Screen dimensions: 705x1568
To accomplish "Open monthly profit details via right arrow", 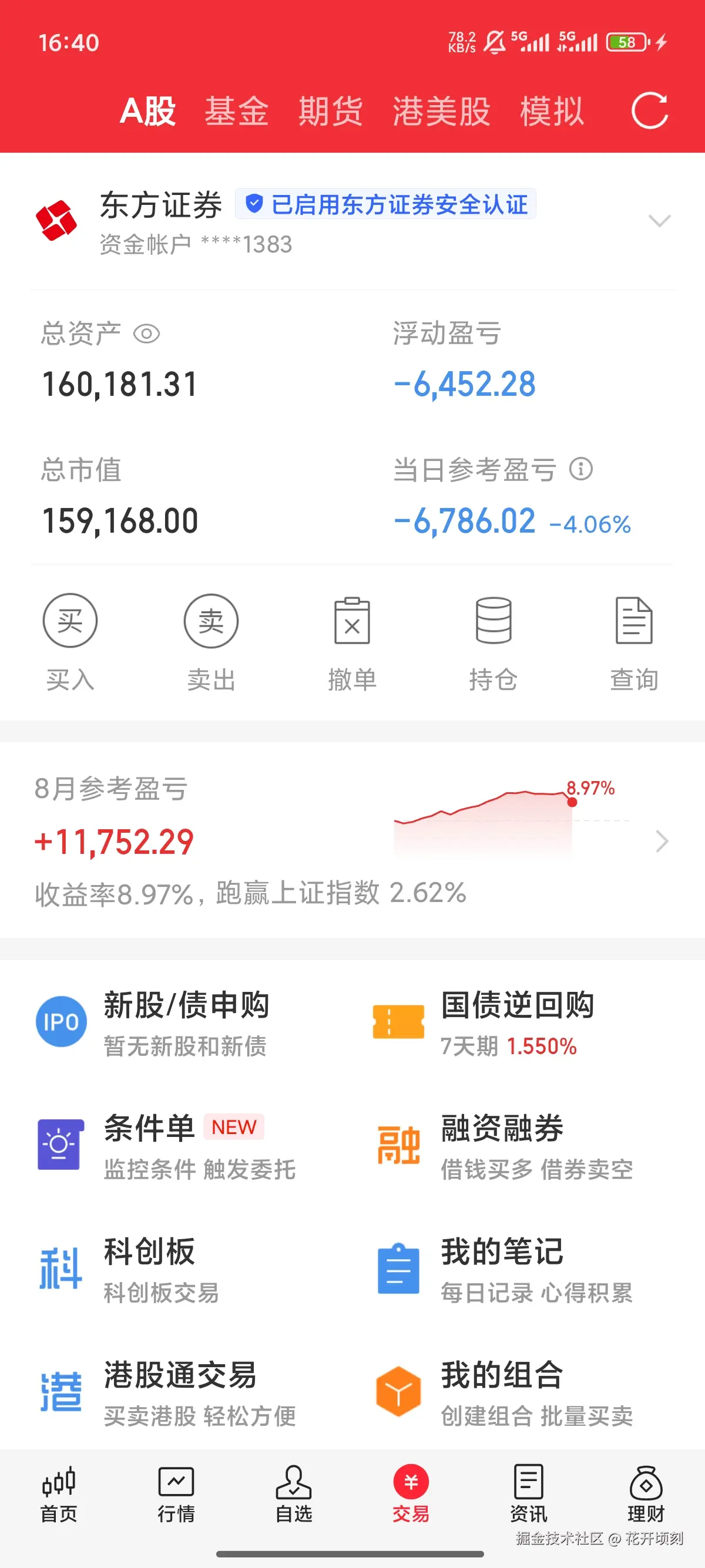I will (x=662, y=841).
